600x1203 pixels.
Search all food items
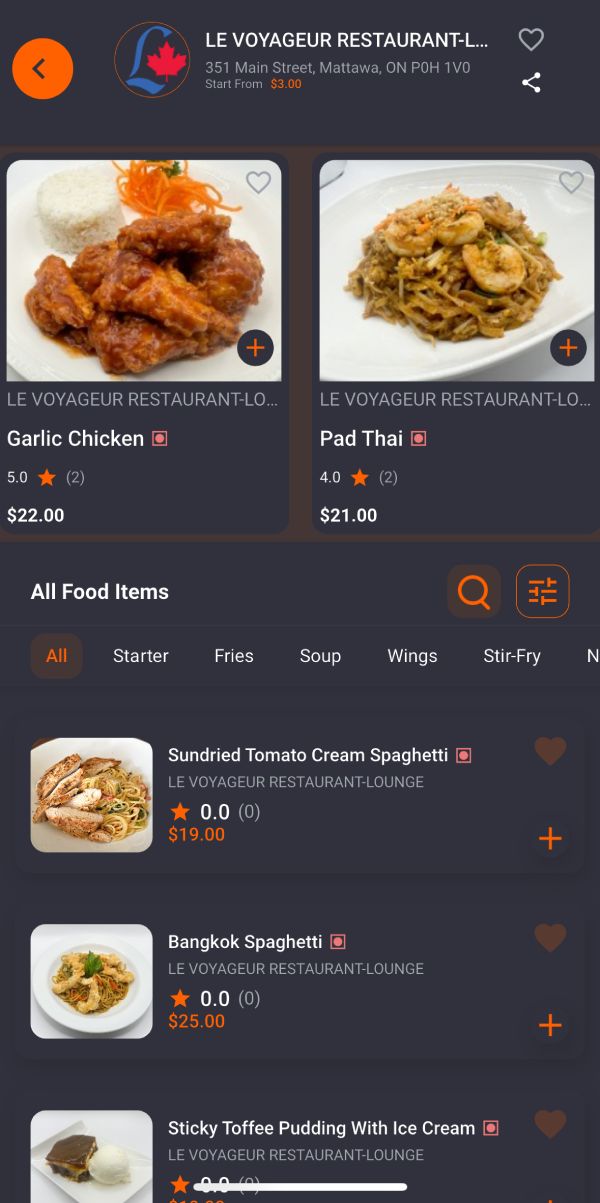tap(473, 592)
